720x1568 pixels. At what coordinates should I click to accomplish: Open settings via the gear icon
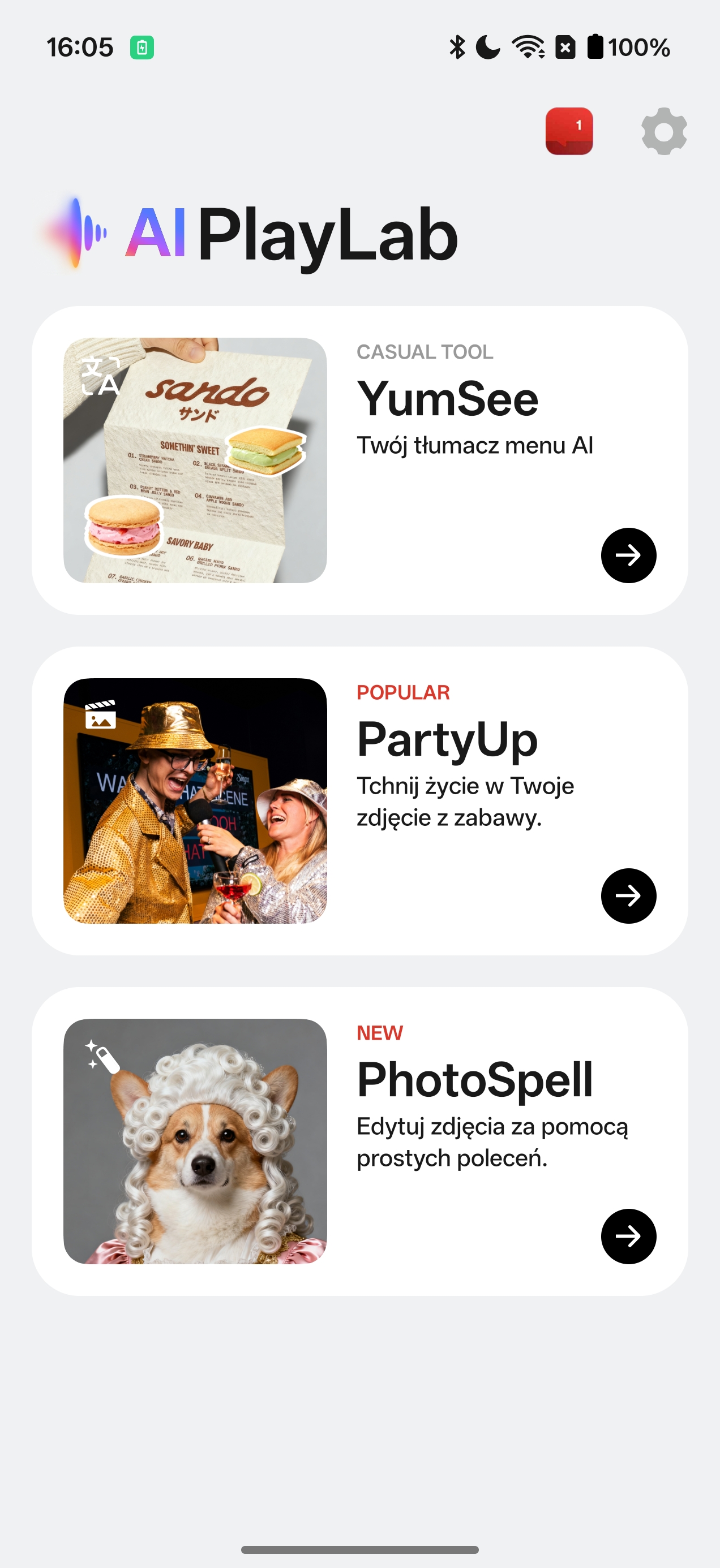pos(663,131)
